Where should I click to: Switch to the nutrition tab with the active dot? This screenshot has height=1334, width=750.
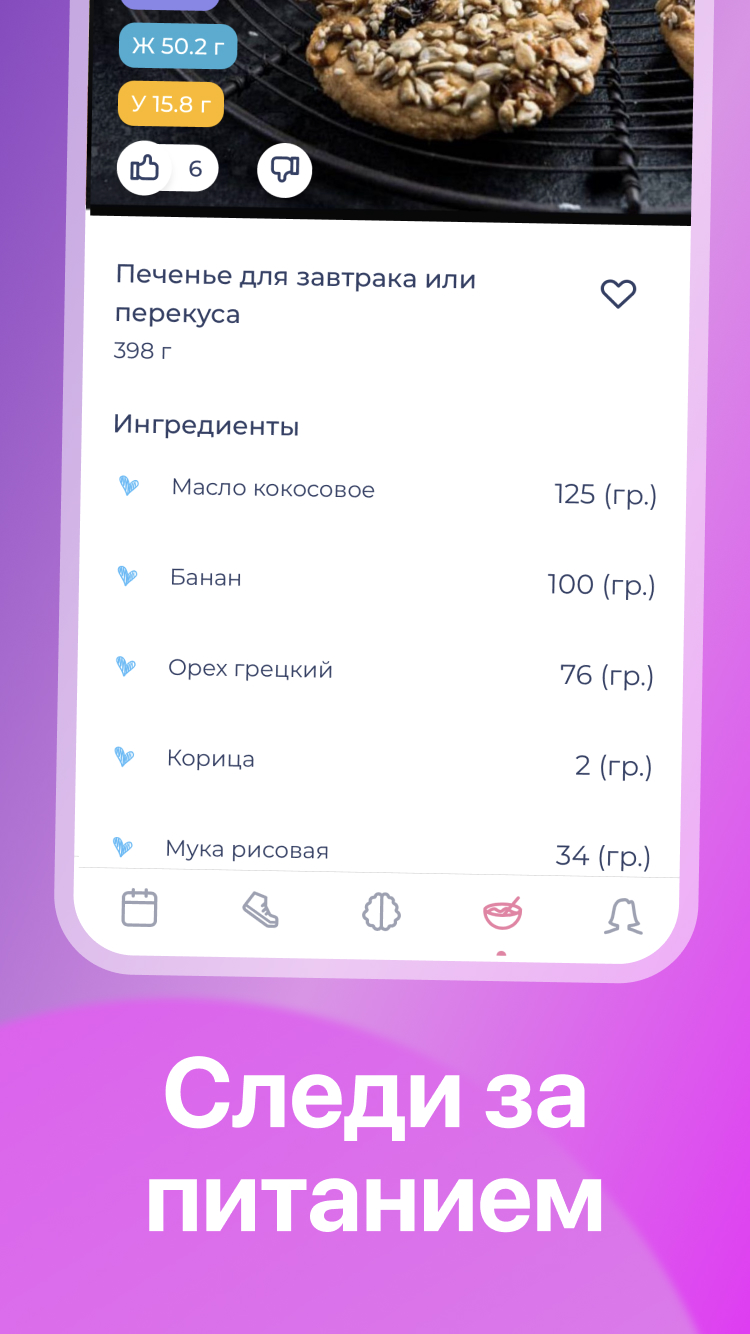(503, 913)
